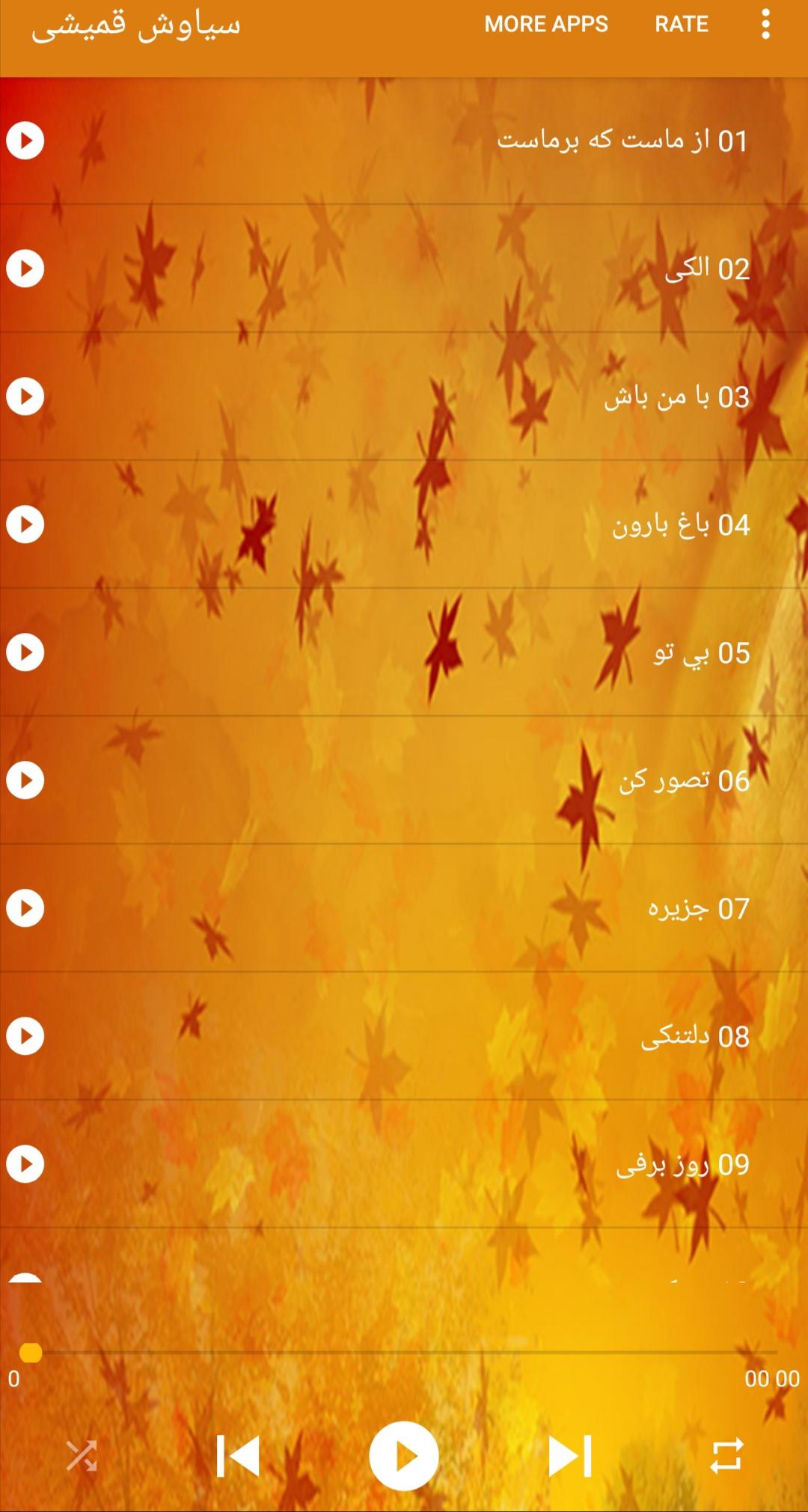Start track 03 با من باش
Screen dimensions: 808x1512
[25, 397]
